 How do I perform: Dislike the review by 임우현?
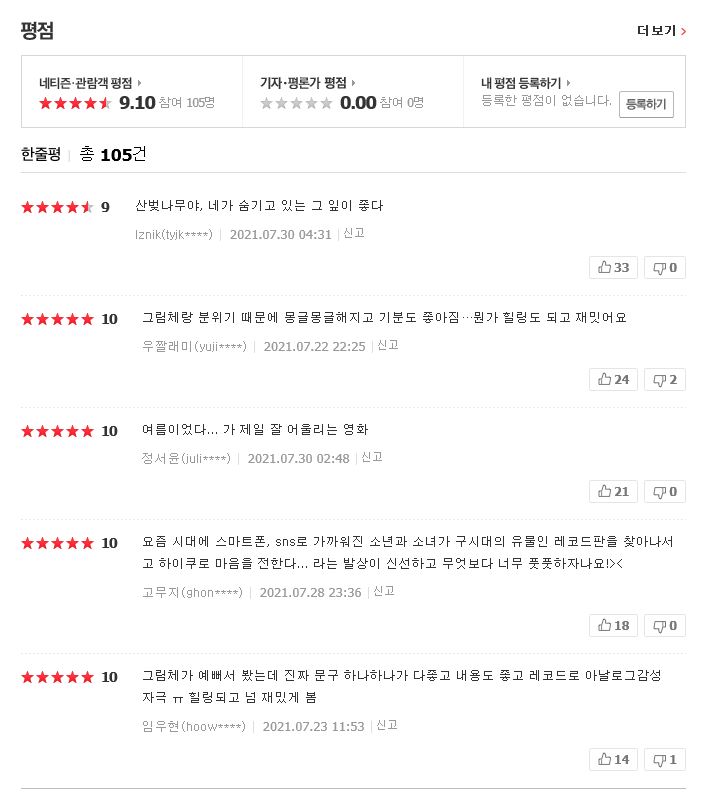coord(665,760)
